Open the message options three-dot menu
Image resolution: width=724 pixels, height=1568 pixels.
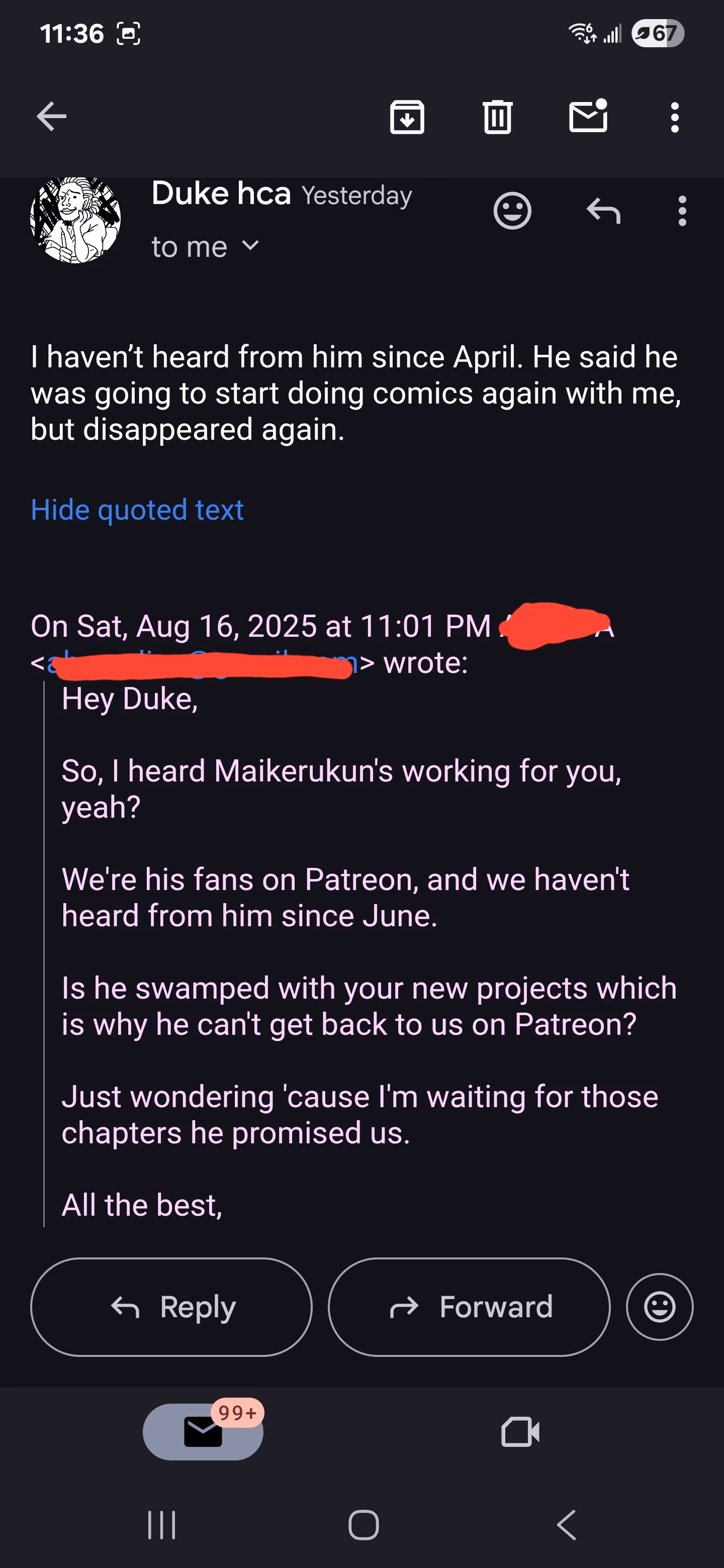pyautogui.click(x=682, y=211)
